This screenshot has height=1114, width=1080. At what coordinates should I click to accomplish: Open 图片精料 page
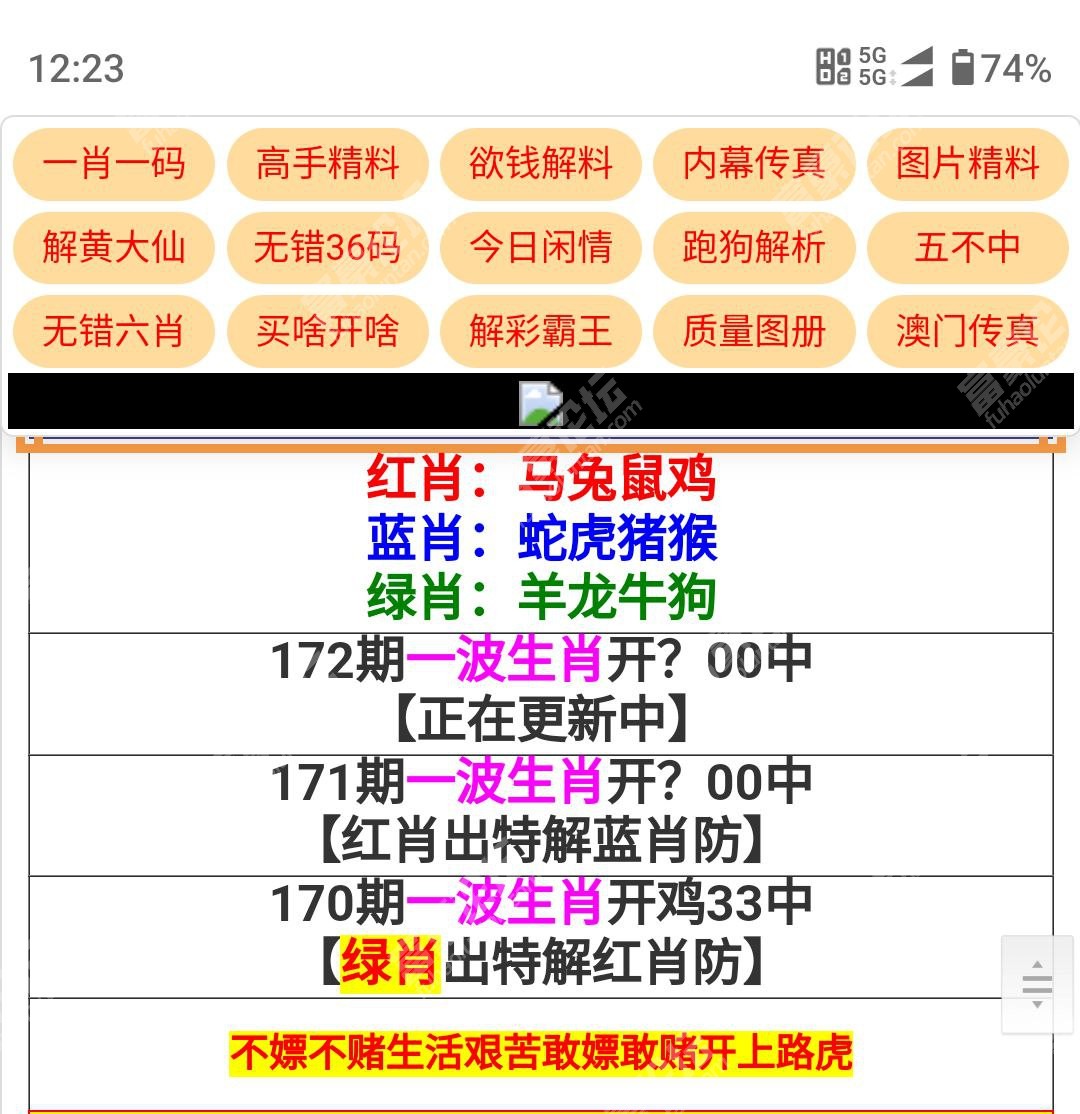tap(967, 164)
